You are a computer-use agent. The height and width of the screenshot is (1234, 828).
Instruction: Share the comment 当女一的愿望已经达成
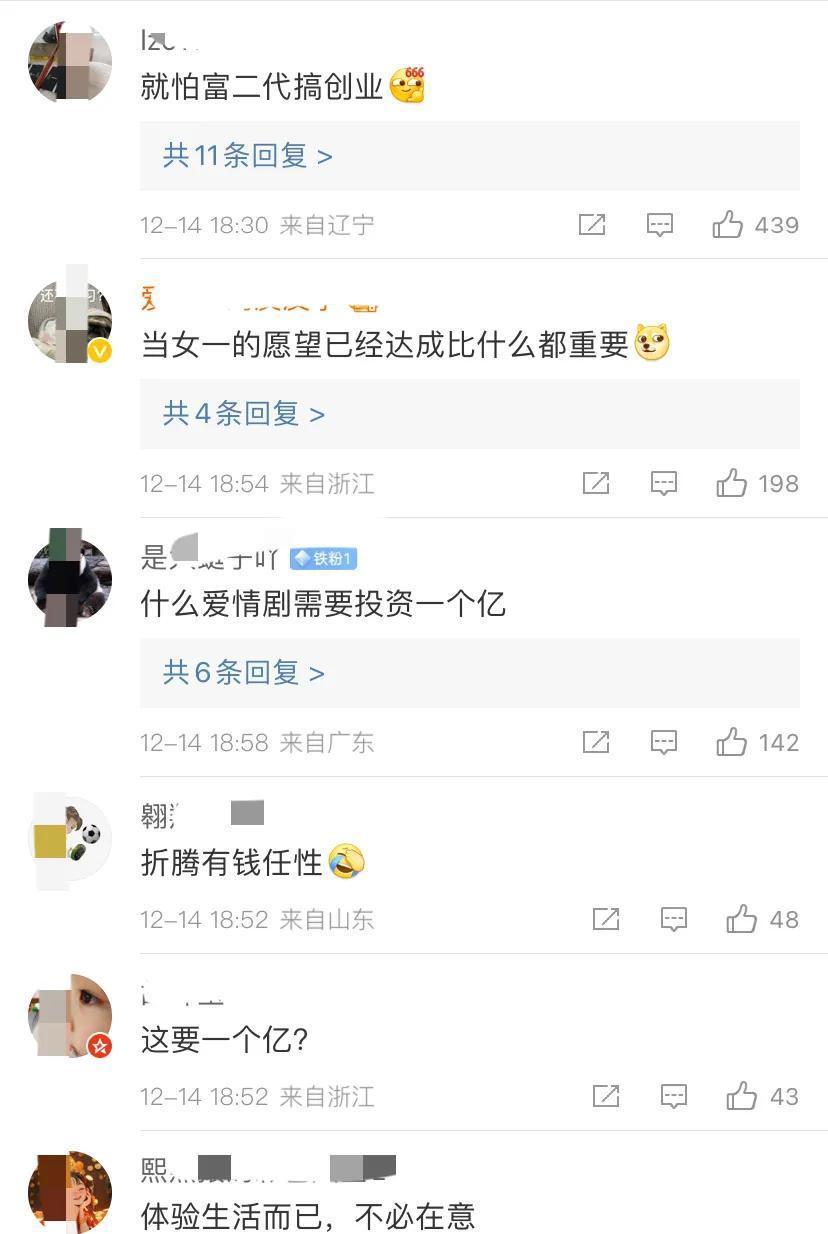(596, 484)
